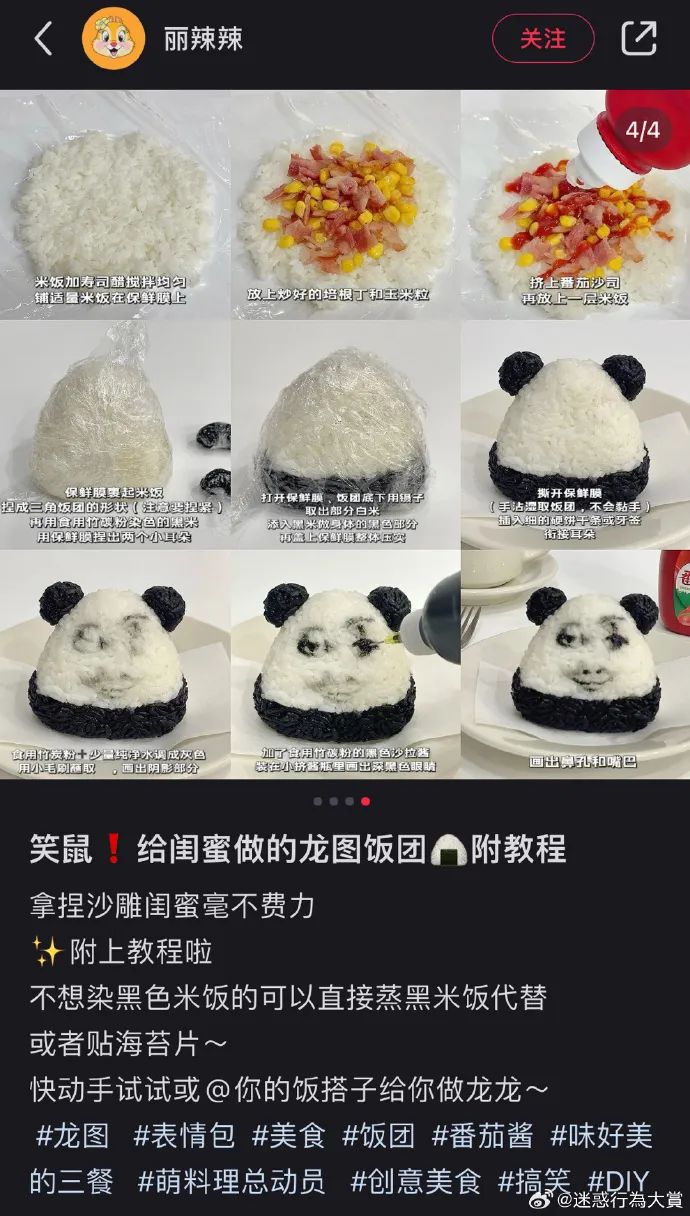Tap the username 丽辣辣 in the header
Screen dimensions: 690x1216
[203, 39]
